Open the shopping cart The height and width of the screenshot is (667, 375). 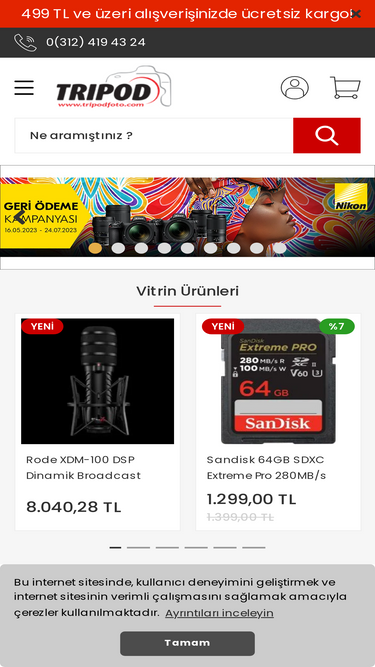click(345, 88)
